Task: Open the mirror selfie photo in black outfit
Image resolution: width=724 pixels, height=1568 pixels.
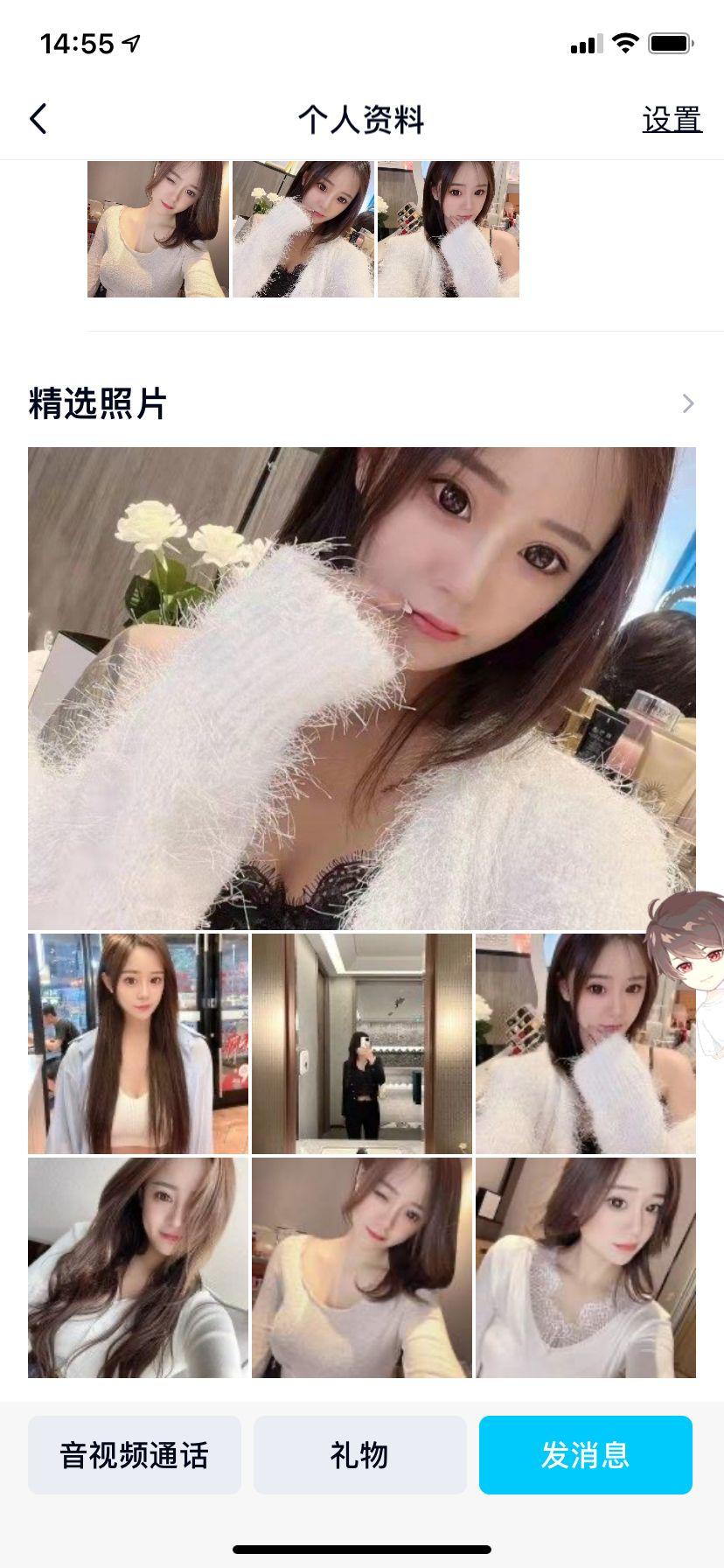Action: click(x=361, y=1043)
